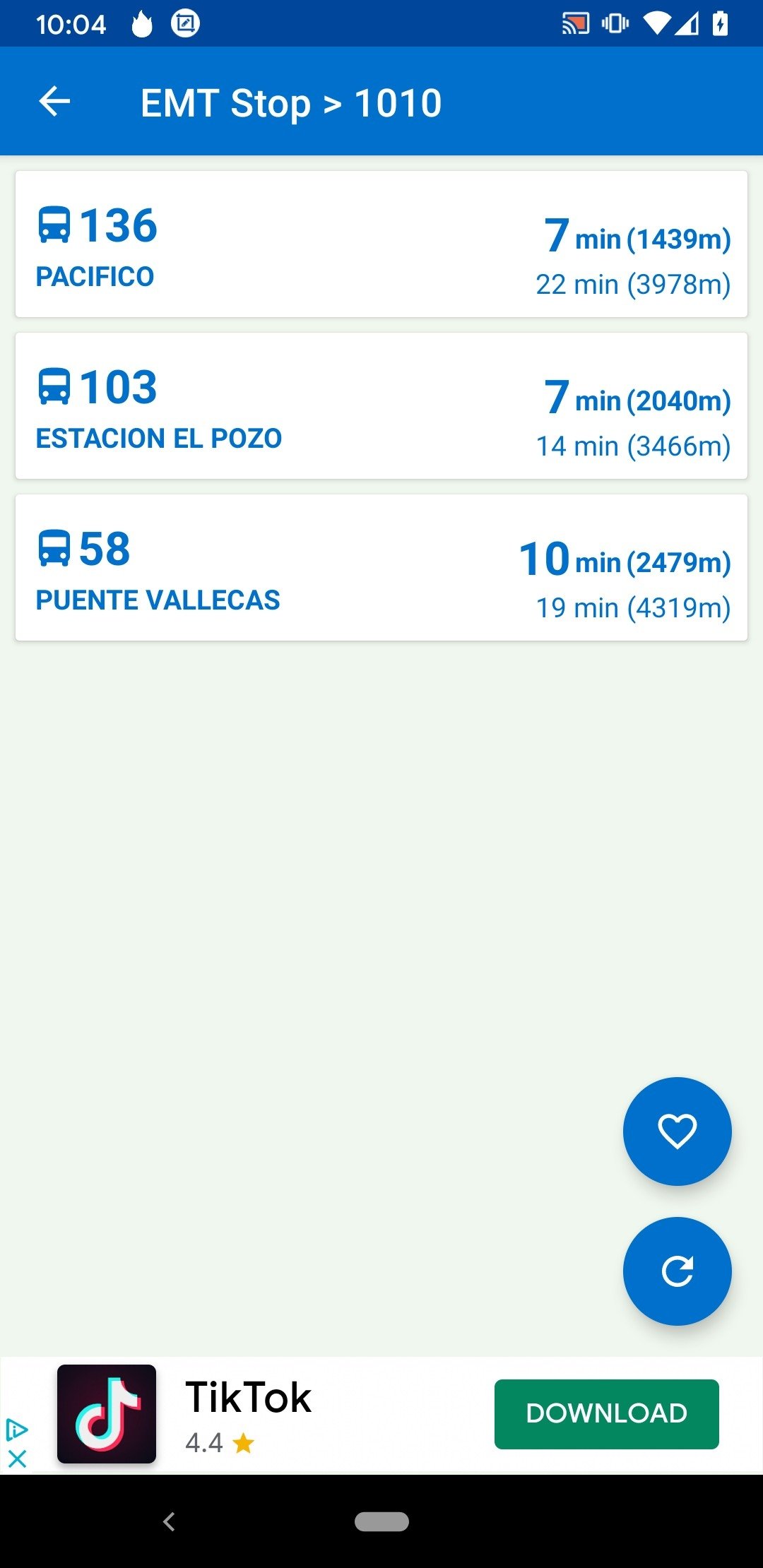Tap DOWNLOAD on the TikTok ad
The image size is (763, 1568).
(606, 1413)
